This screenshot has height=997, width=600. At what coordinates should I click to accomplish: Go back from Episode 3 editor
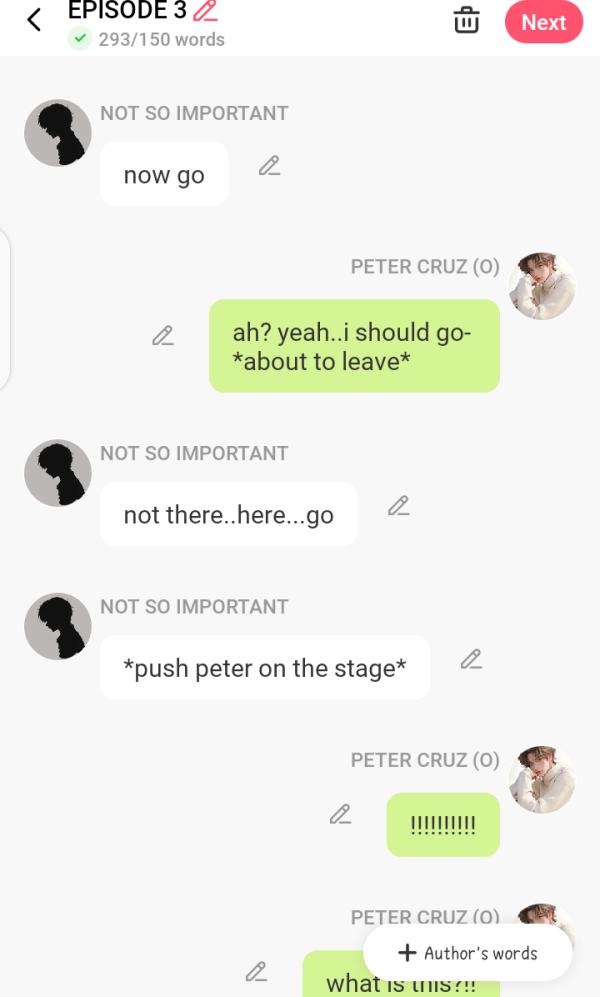34,20
